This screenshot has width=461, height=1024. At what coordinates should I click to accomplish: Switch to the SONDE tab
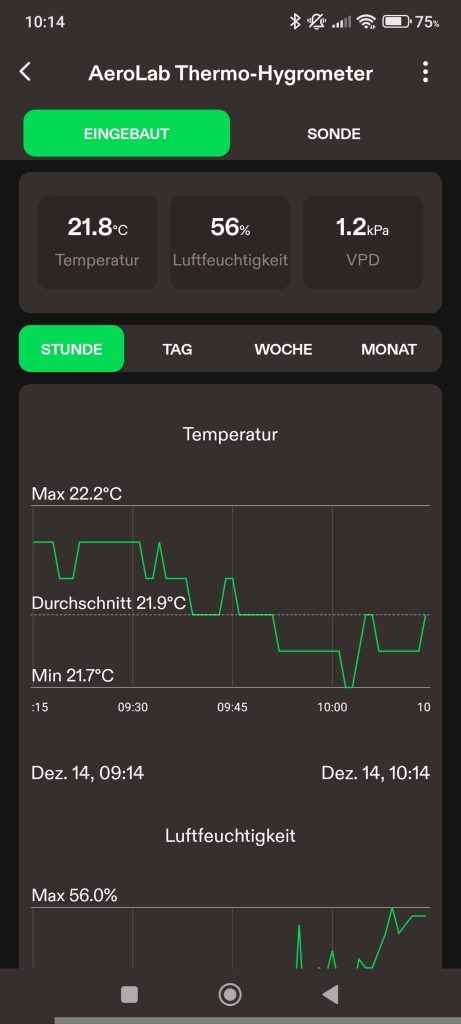pos(334,133)
